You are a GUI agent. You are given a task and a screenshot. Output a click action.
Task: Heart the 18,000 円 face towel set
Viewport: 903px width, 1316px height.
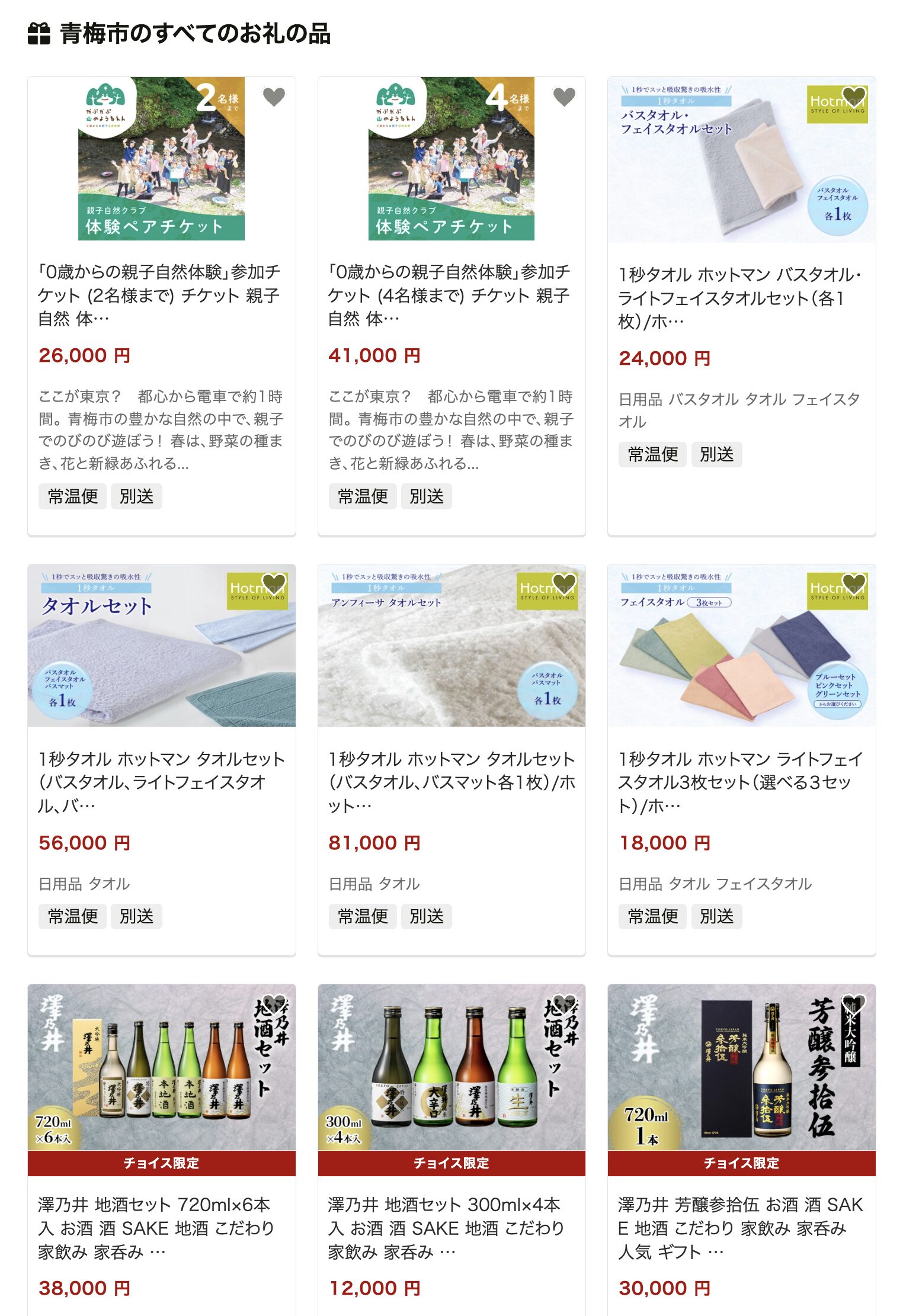click(x=854, y=584)
